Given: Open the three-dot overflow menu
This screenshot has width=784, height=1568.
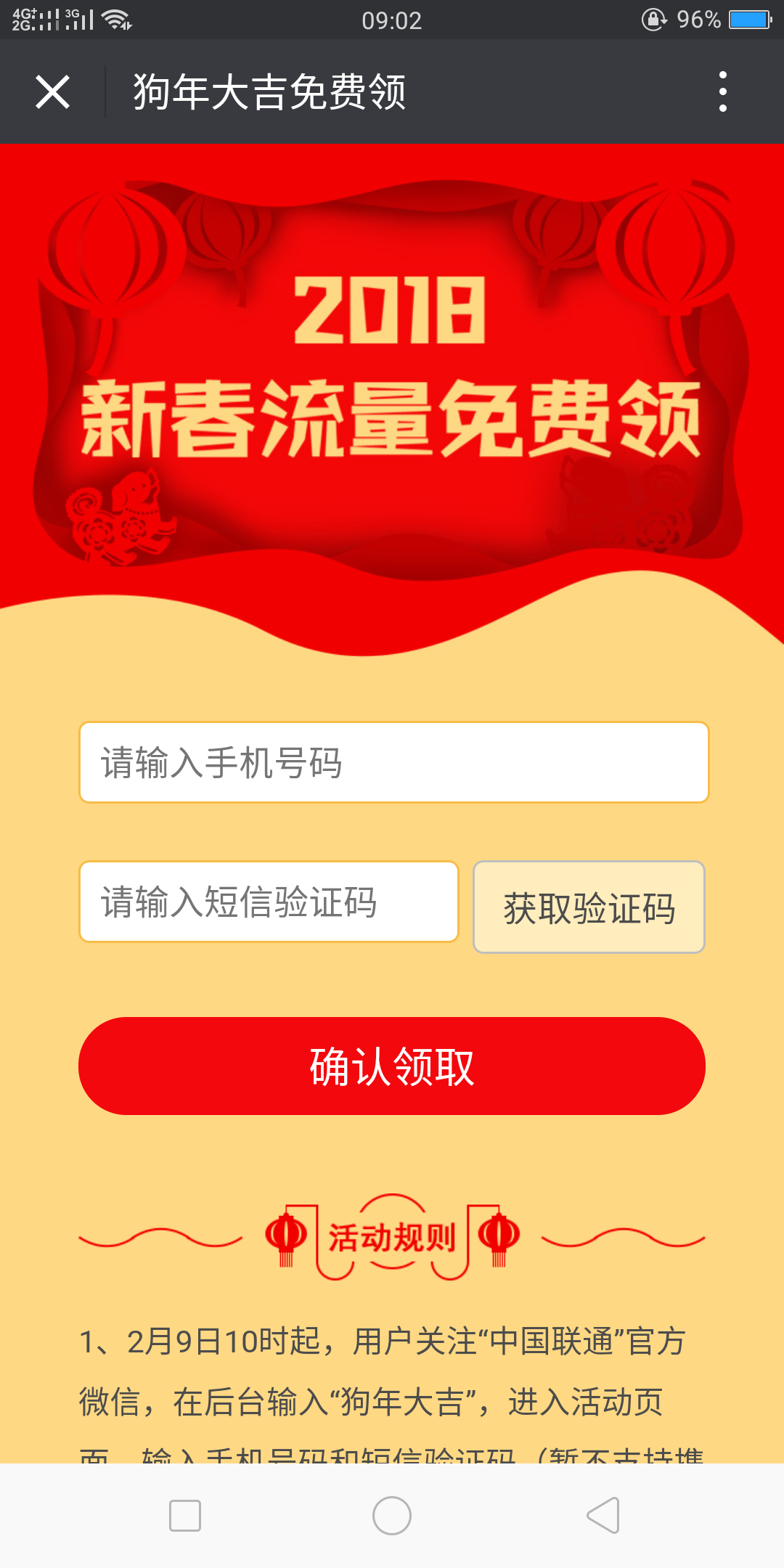Looking at the screenshot, I should tap(722, 91).
